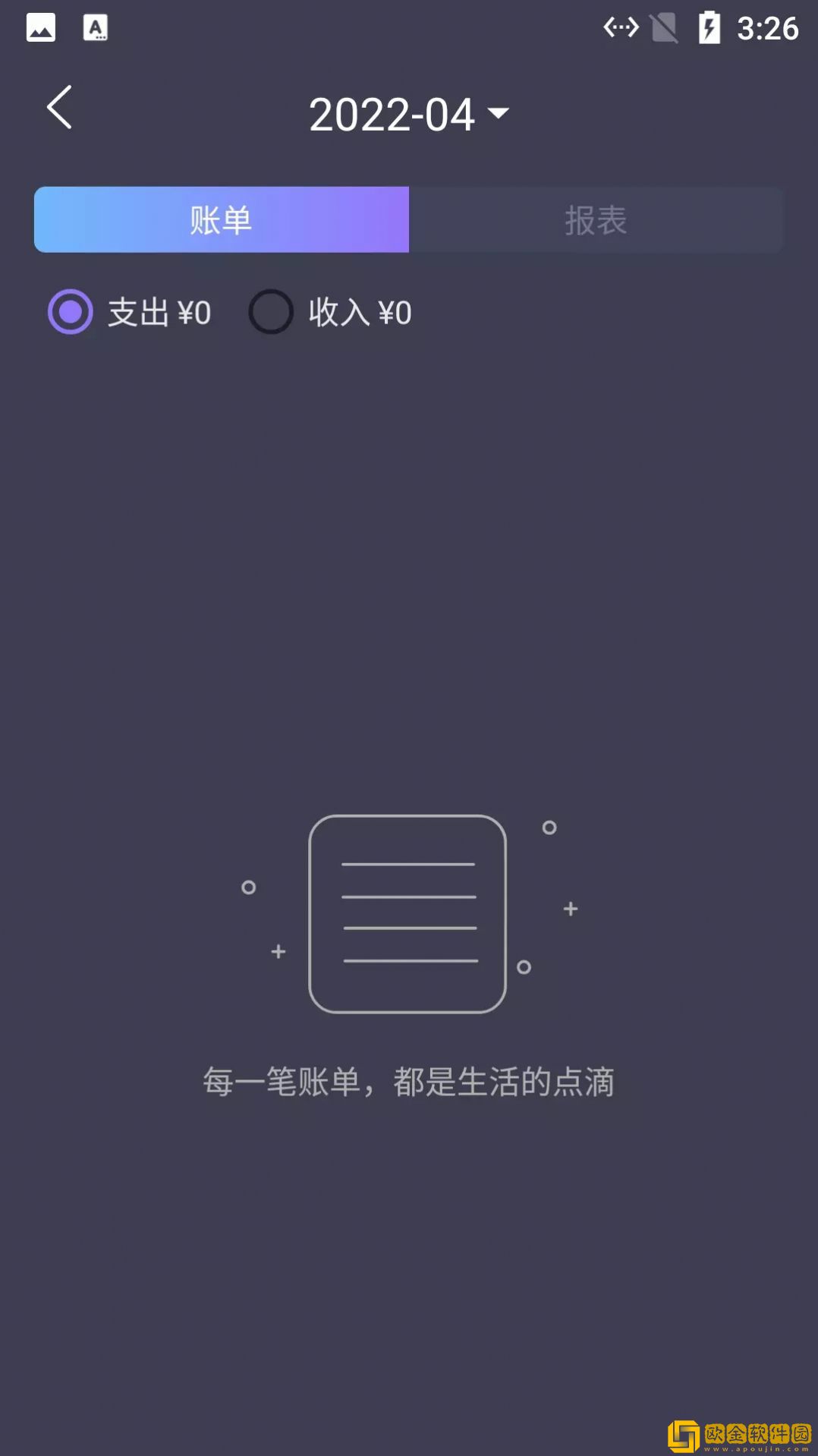Toggle expense filter to show income
Screen dimensions: 818x1456
[270, 311]
